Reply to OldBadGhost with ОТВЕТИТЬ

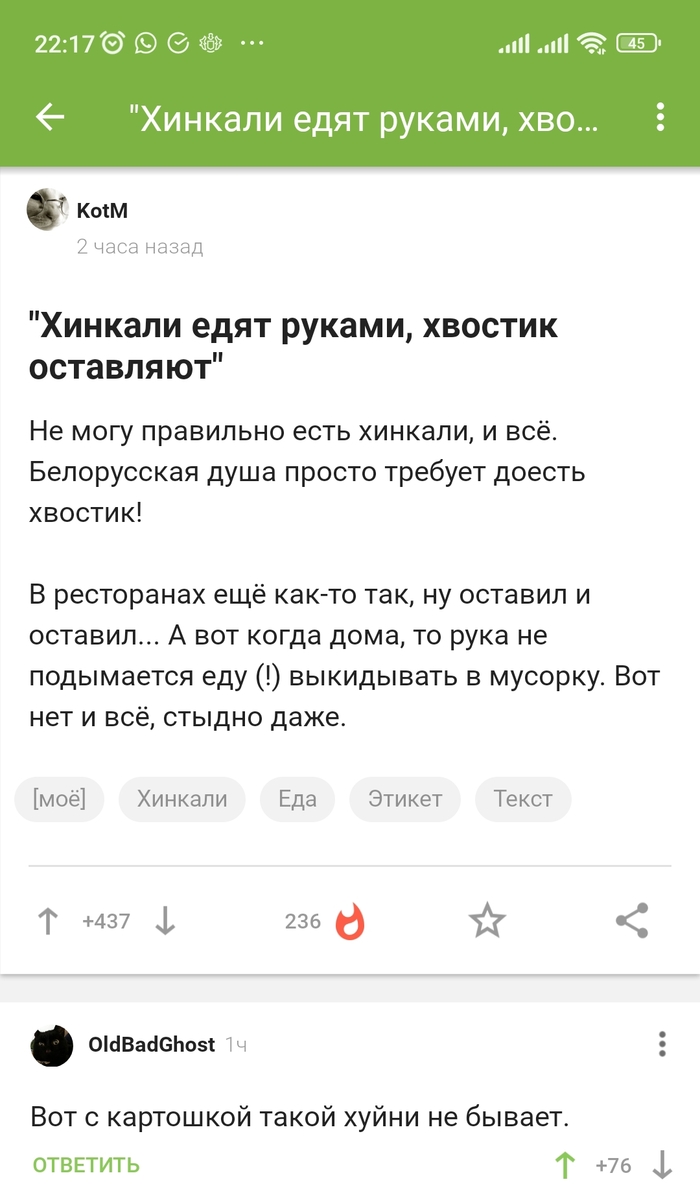(x=86, y=1165)
